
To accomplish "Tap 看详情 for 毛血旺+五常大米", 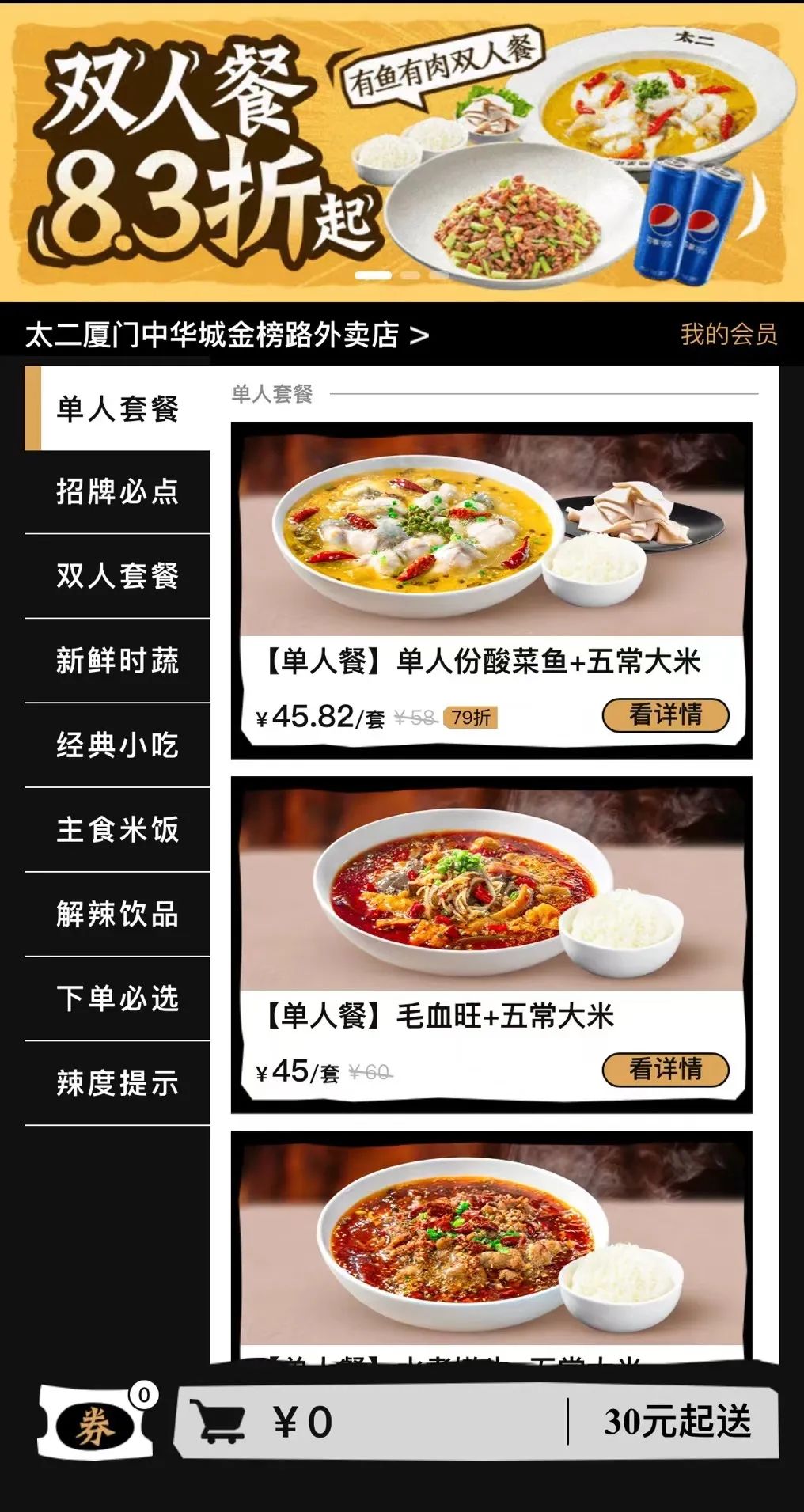I will tap(665, 1070).
